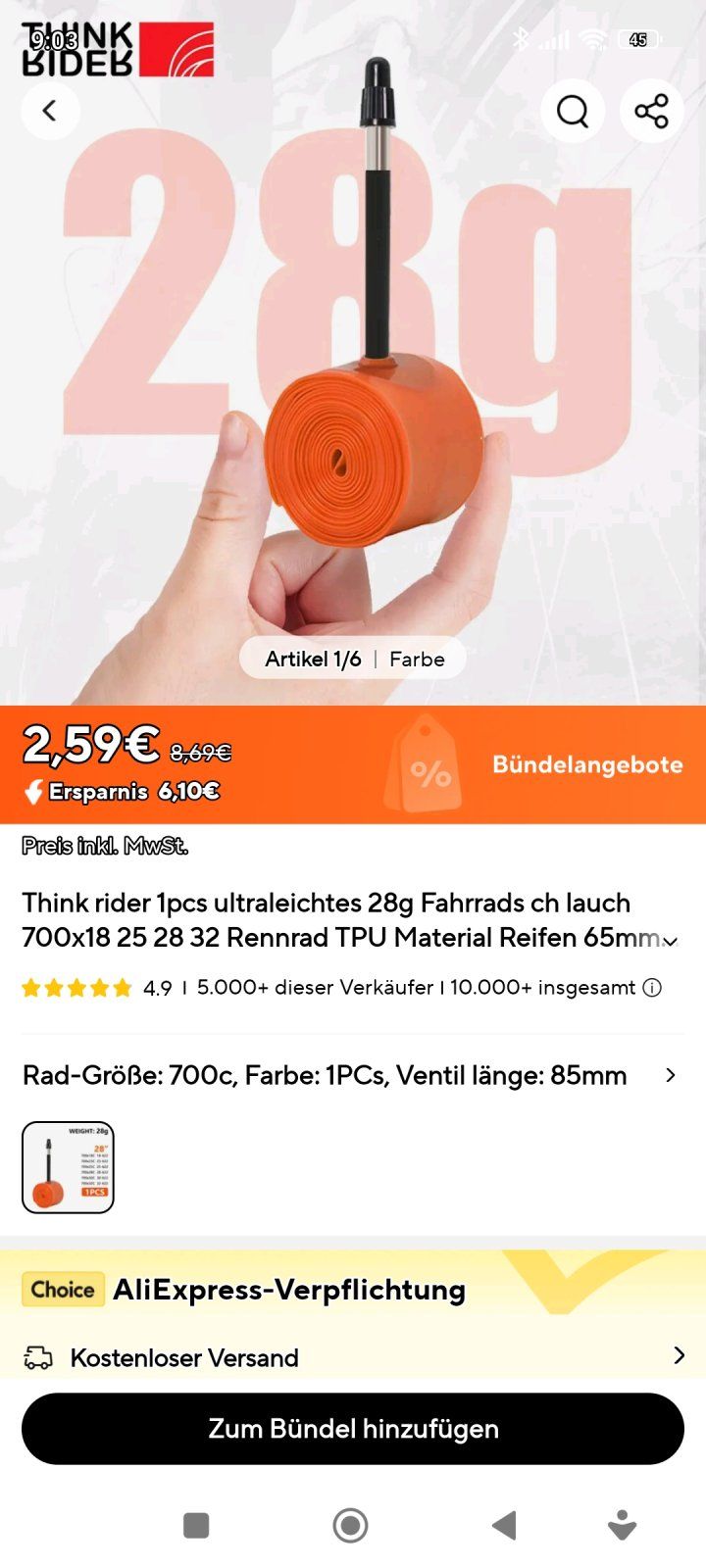Tap Zum Bündel hinzufügen
The height and width of the screenshot is (1568, 706).
353,1429
